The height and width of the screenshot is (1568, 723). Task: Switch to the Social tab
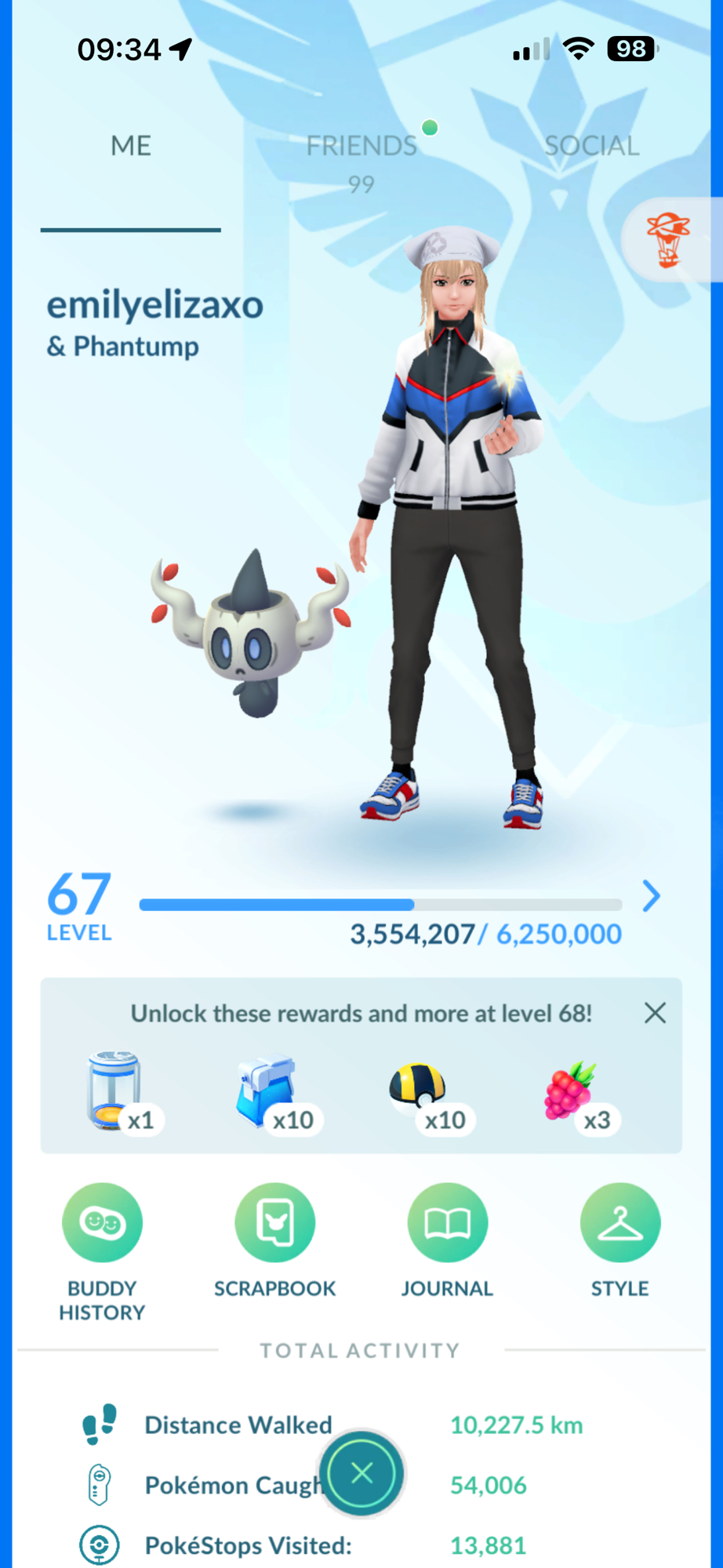coord(592,146)
